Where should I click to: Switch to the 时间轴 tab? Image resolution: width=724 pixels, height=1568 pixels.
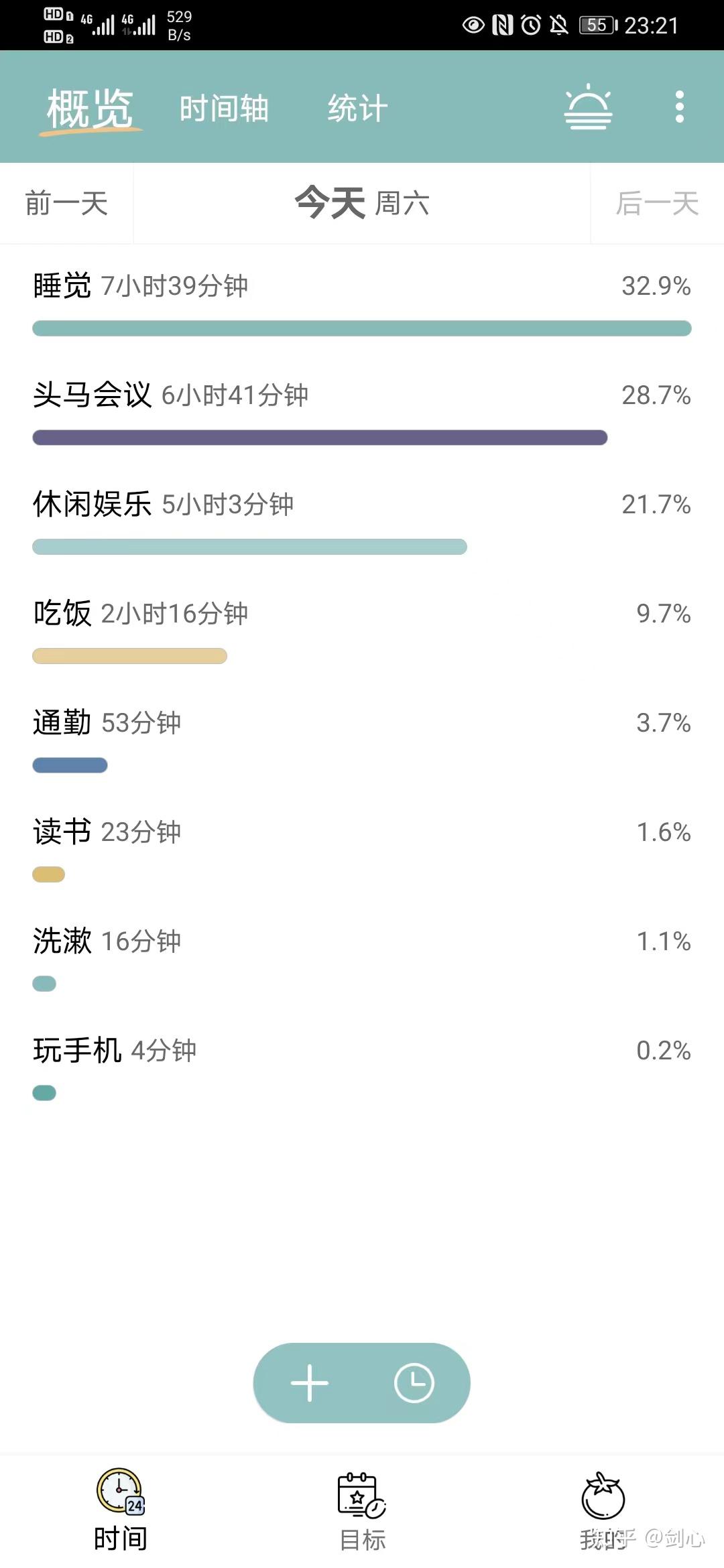(224, 109)
